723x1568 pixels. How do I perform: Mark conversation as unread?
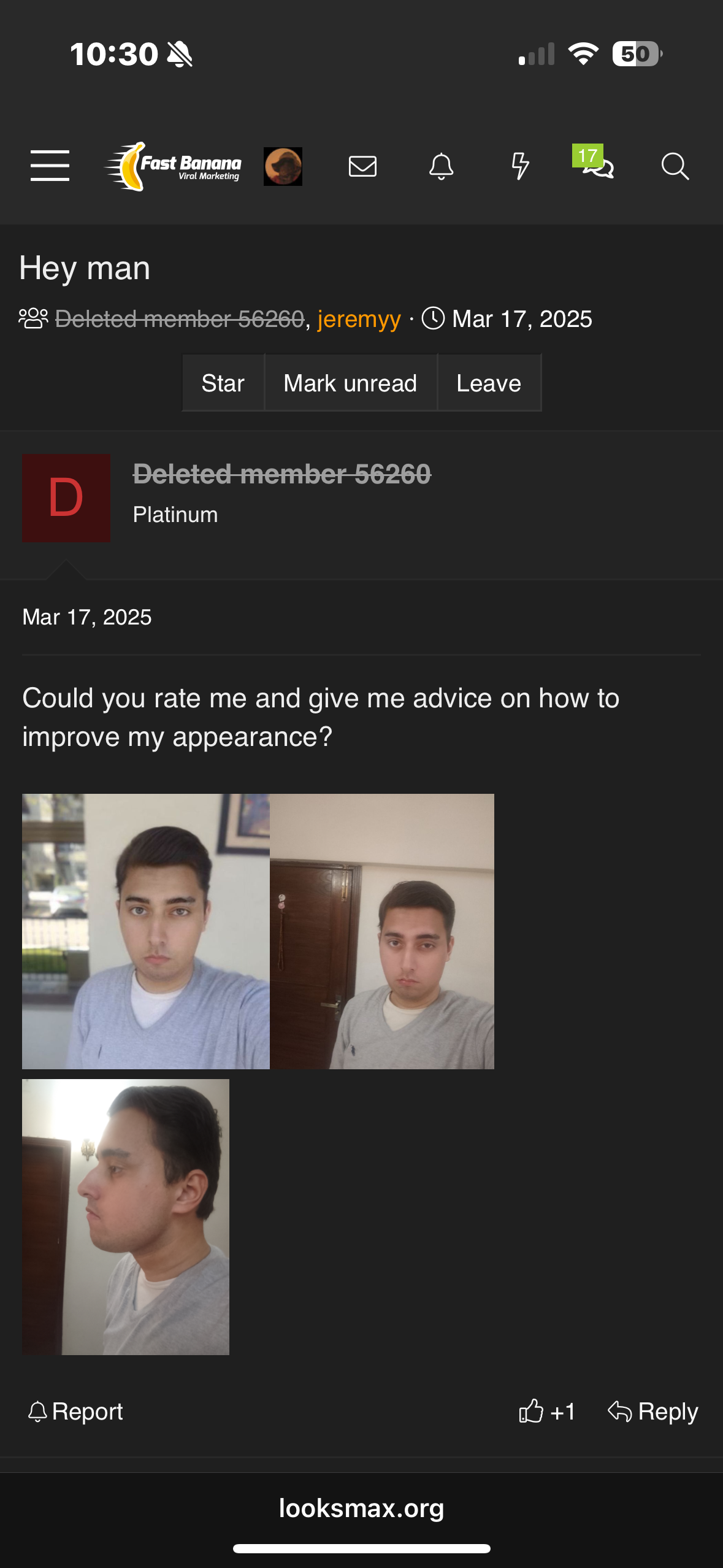tap(350, 383)
